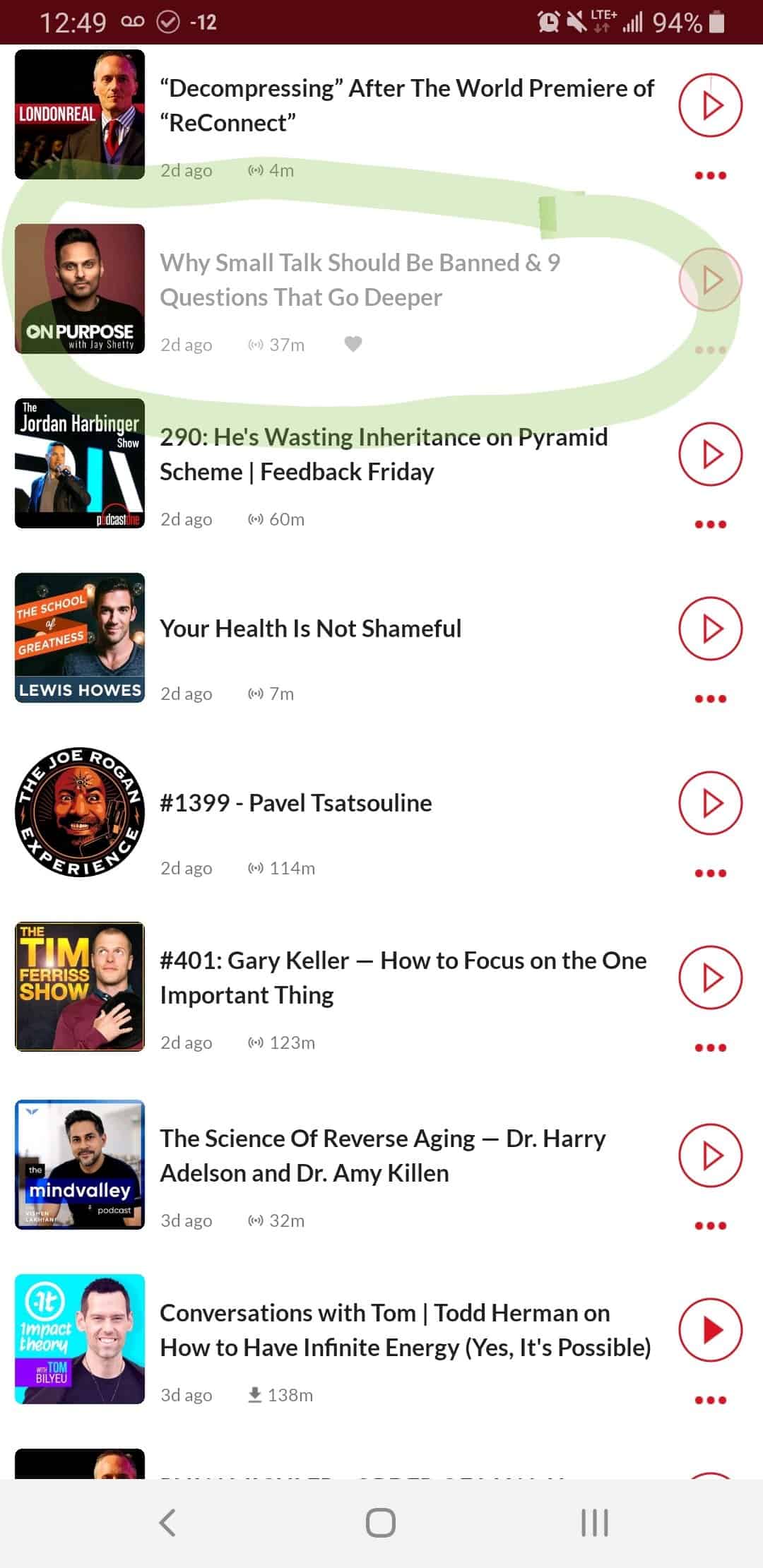This screenshot has width=763, height=1568.
Task: Open options for the London Real episode
Action: click(710, 175)
